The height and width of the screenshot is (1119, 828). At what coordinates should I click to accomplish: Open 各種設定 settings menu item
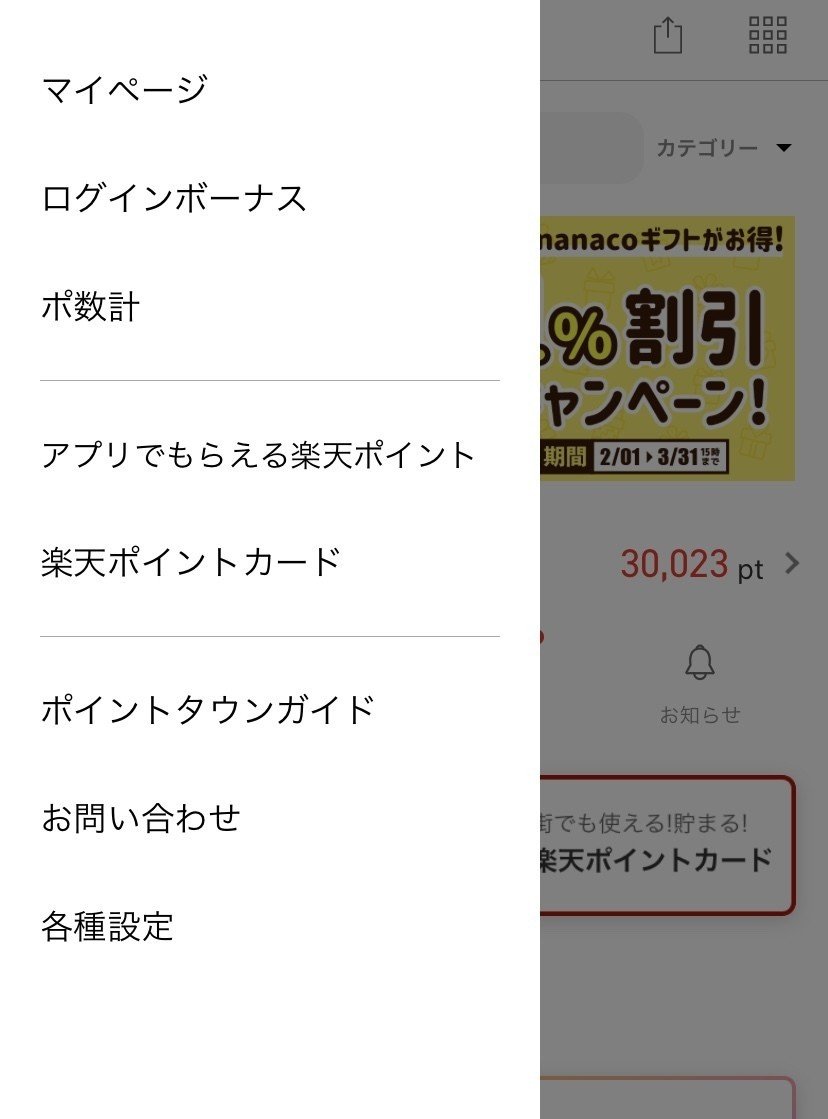pyautogui.click(x=106, y=929)
